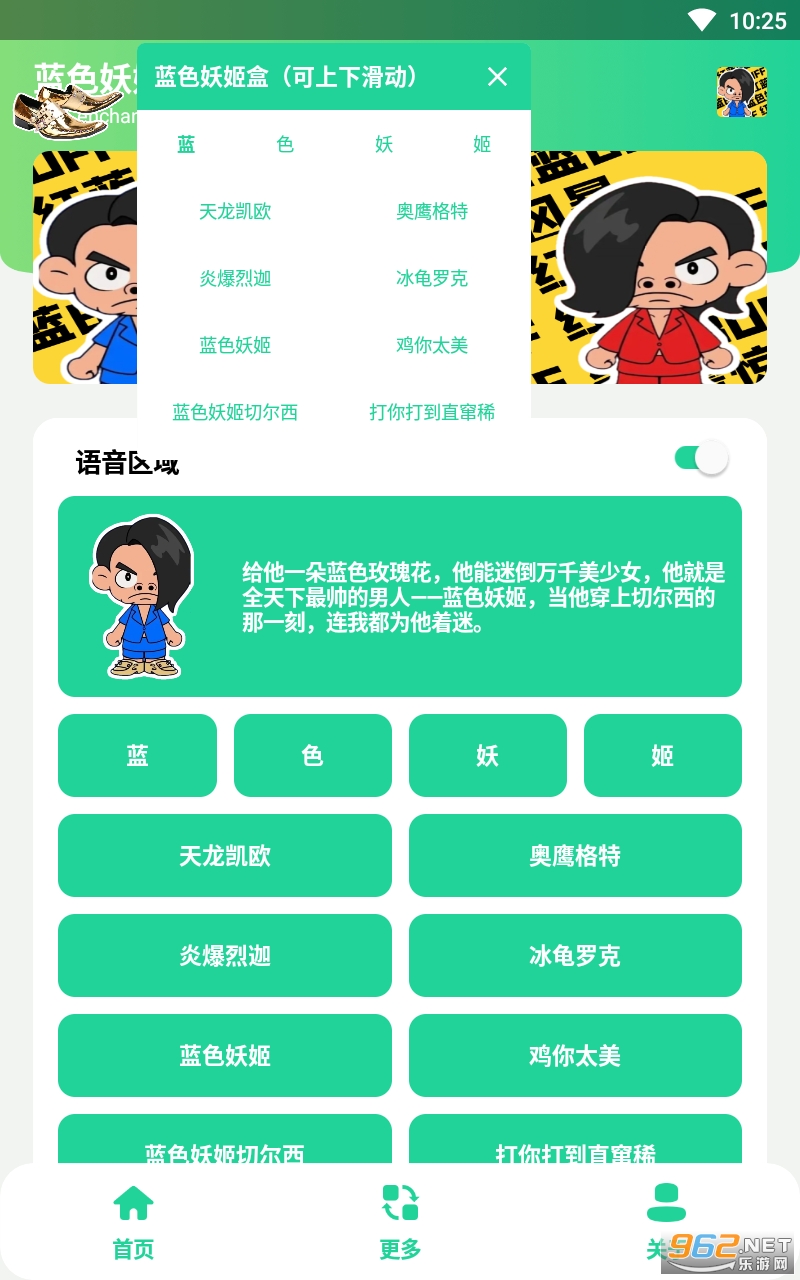Choose 冰龟罗克 in the floating box list
Screen dimensions: 800x1280
point(432,278)
